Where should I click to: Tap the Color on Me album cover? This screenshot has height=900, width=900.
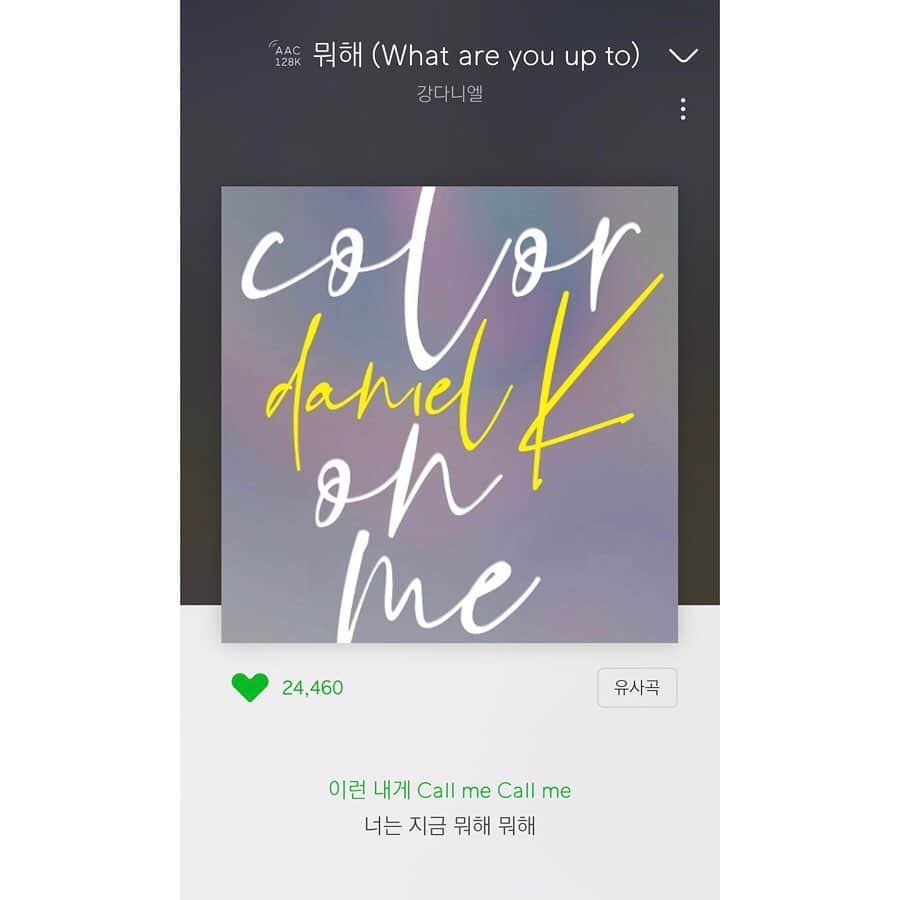click(x=449, y=414)
